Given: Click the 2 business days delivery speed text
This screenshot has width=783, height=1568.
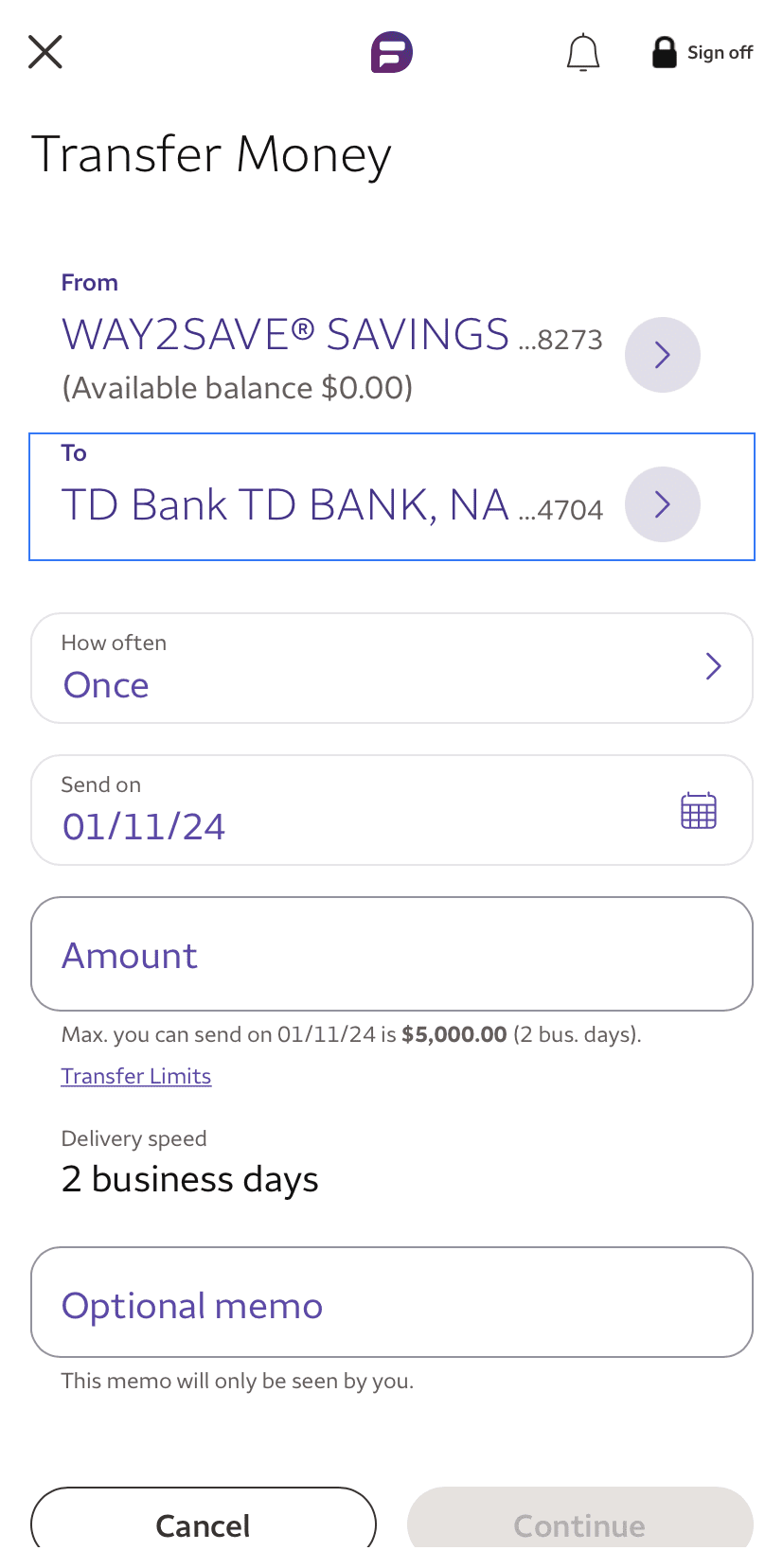Looking at the screenshot, I should pos(189,1179).
